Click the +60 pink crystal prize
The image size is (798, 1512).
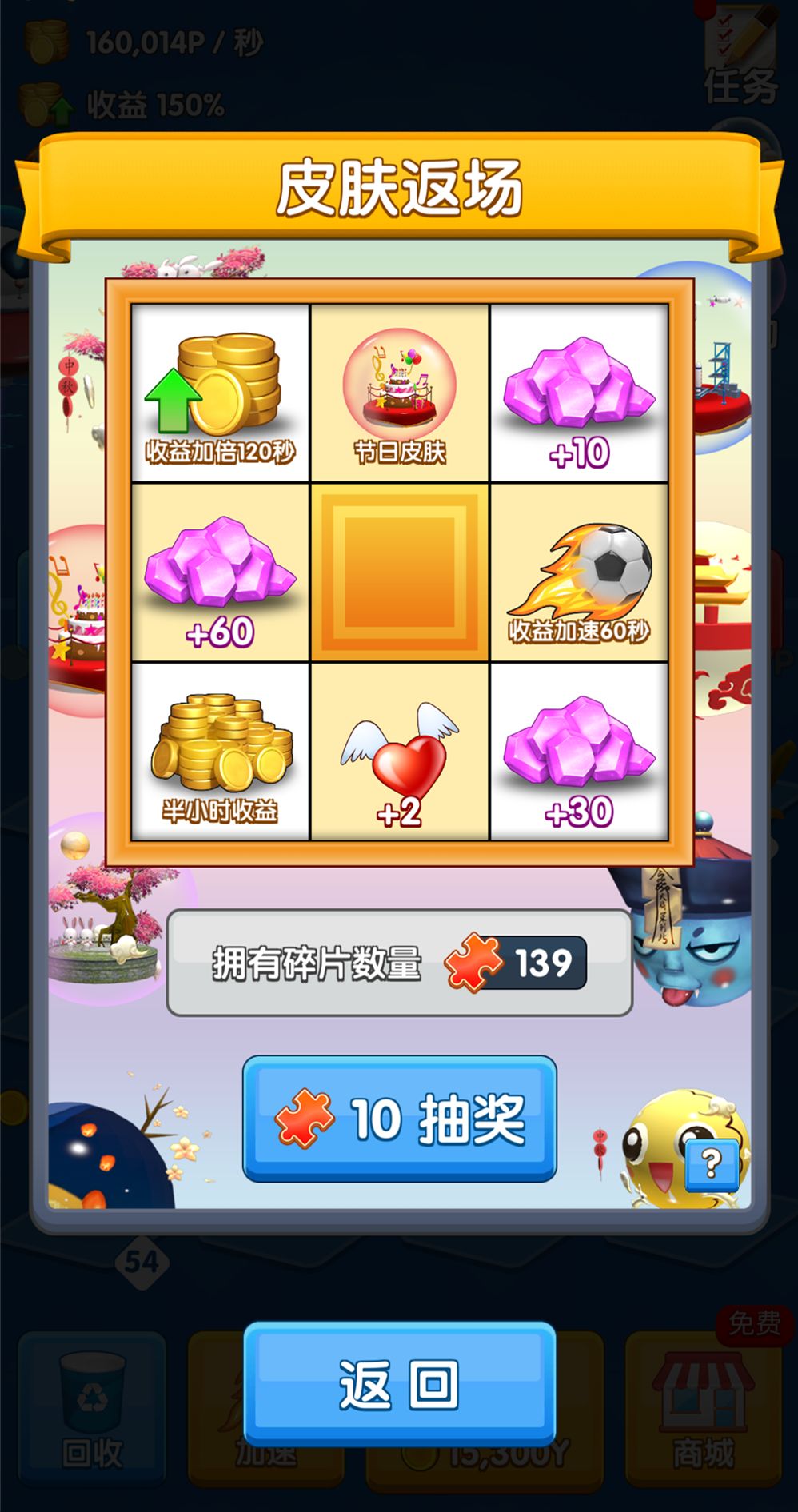(221, 574)
